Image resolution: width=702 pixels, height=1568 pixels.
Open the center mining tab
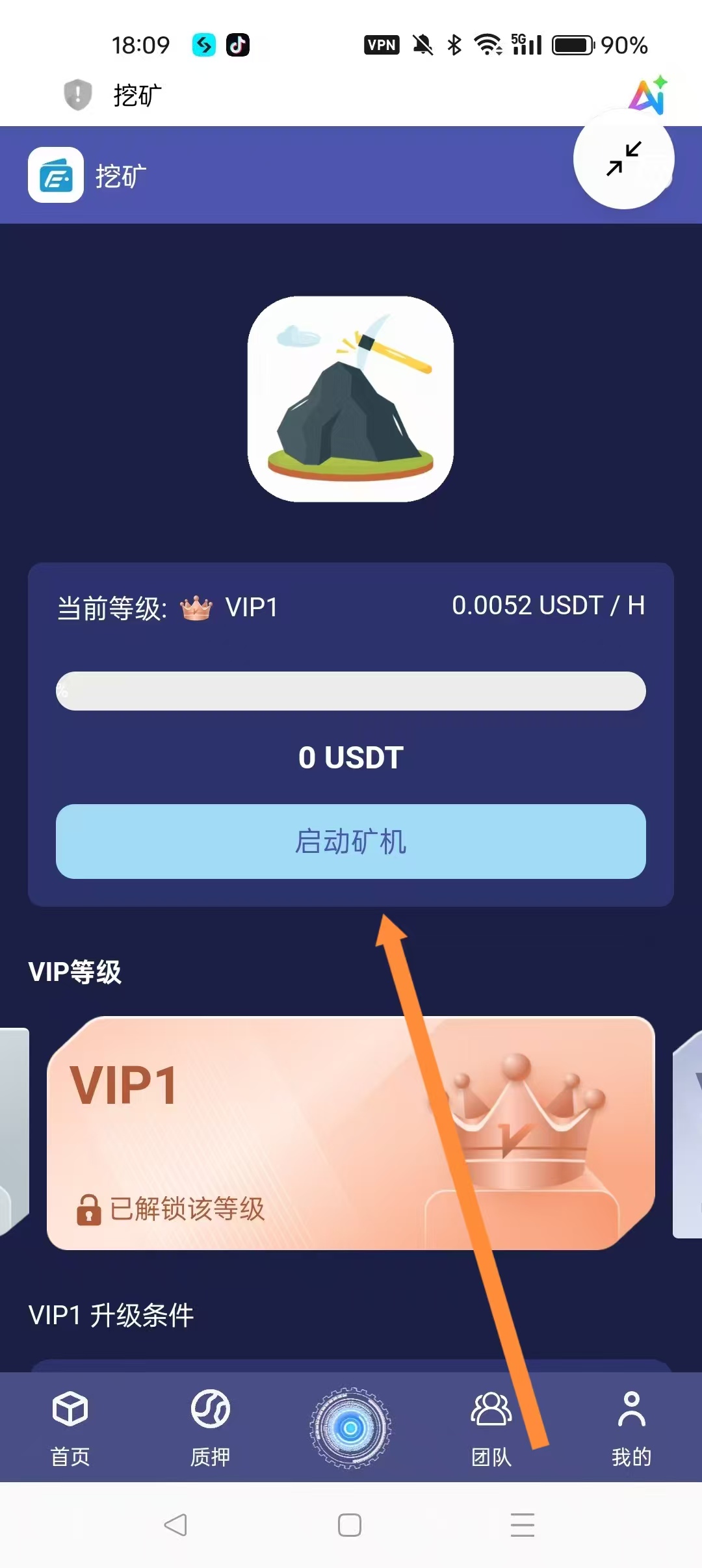(x=350, y=1428)
